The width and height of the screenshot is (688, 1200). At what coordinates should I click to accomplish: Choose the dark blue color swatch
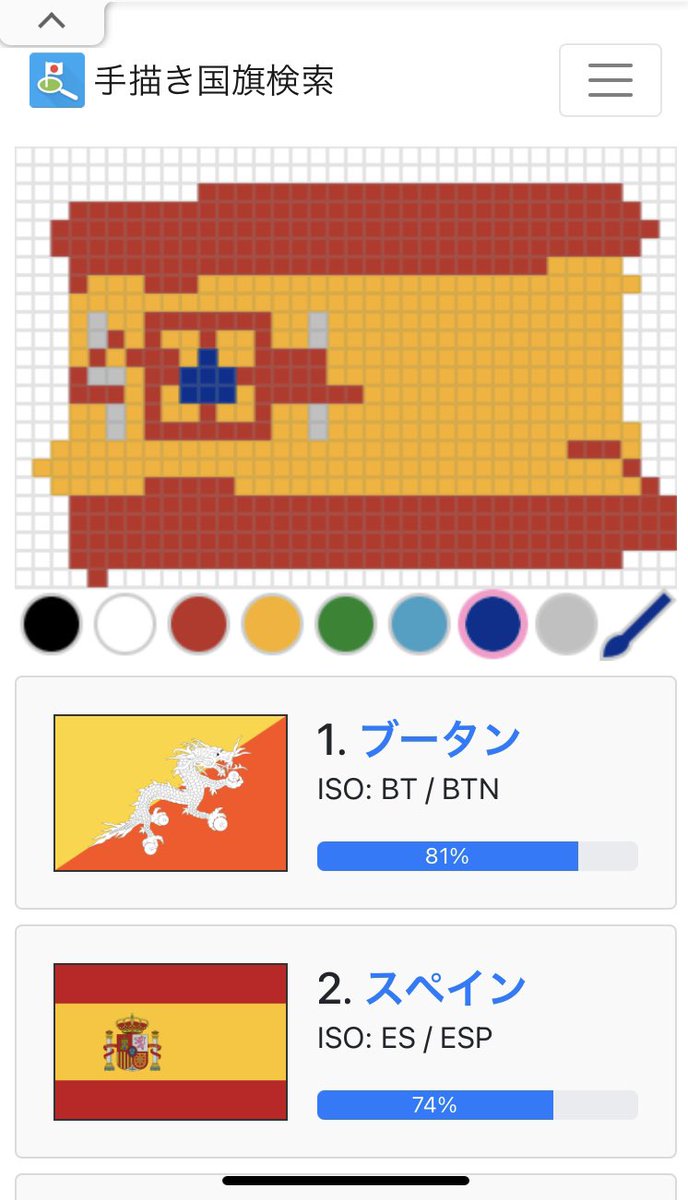point(493,624)
